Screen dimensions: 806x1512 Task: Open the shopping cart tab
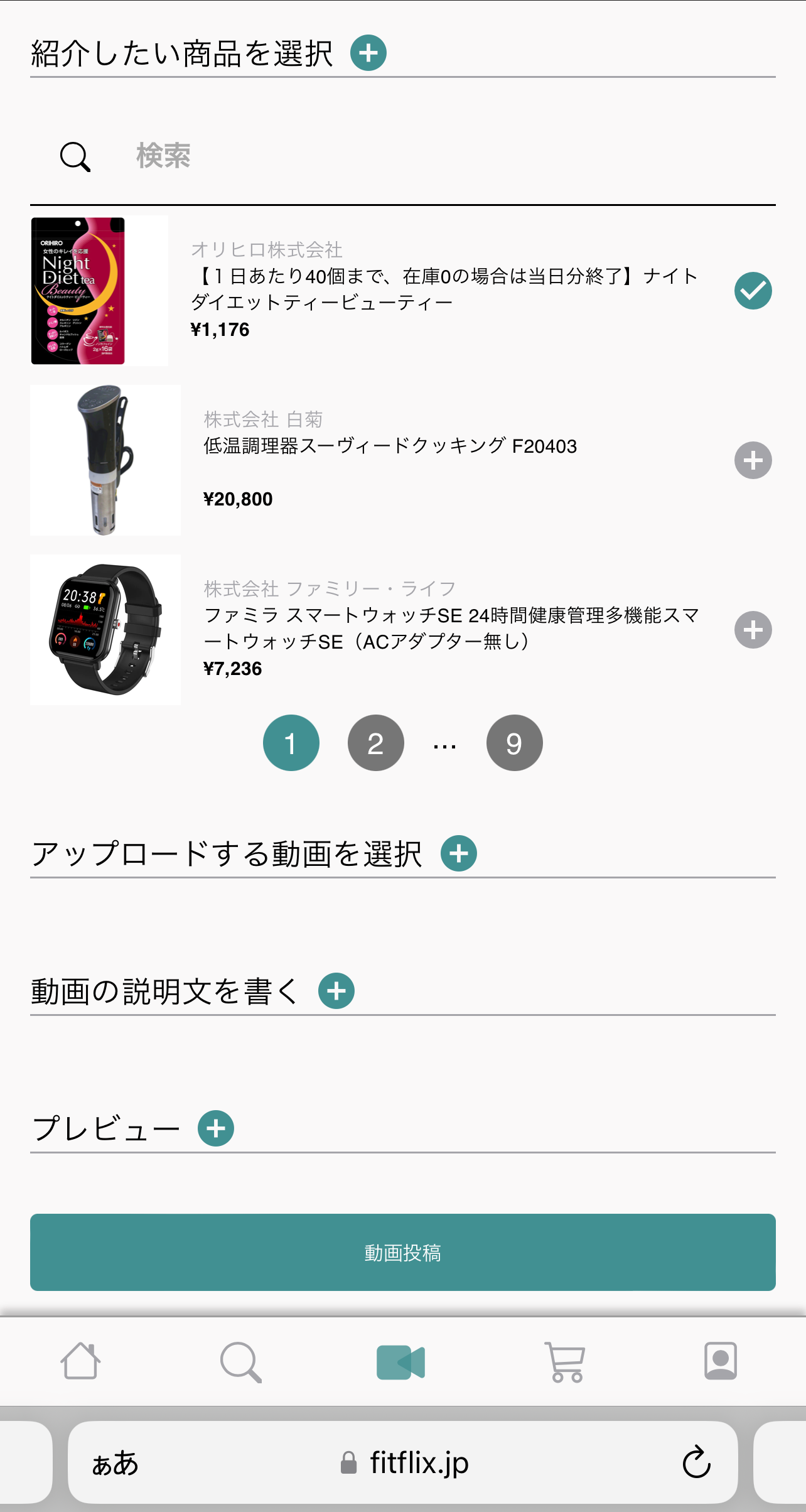[565, 1361]
